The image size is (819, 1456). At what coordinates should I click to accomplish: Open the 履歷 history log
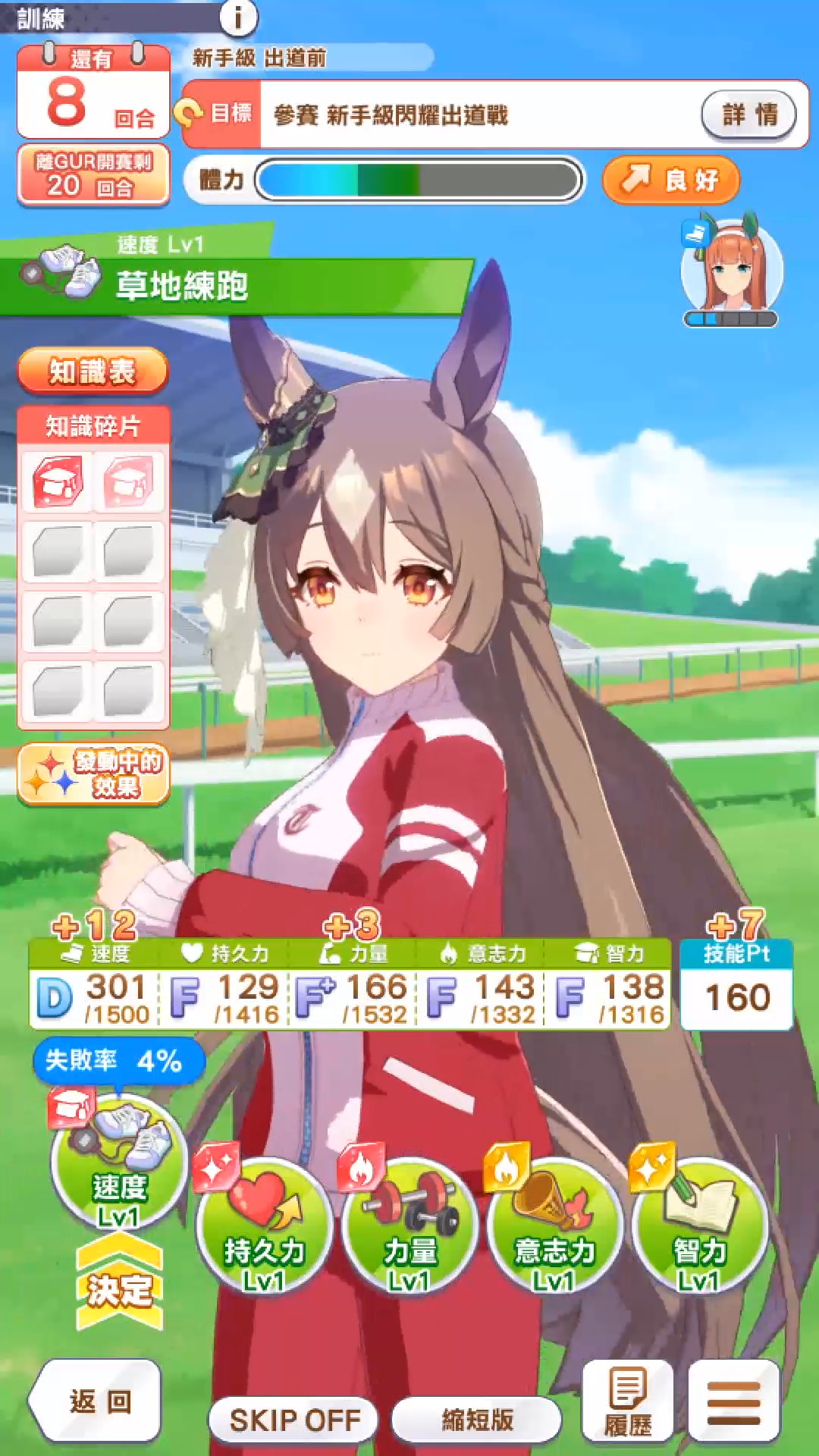click(628, 1401)
